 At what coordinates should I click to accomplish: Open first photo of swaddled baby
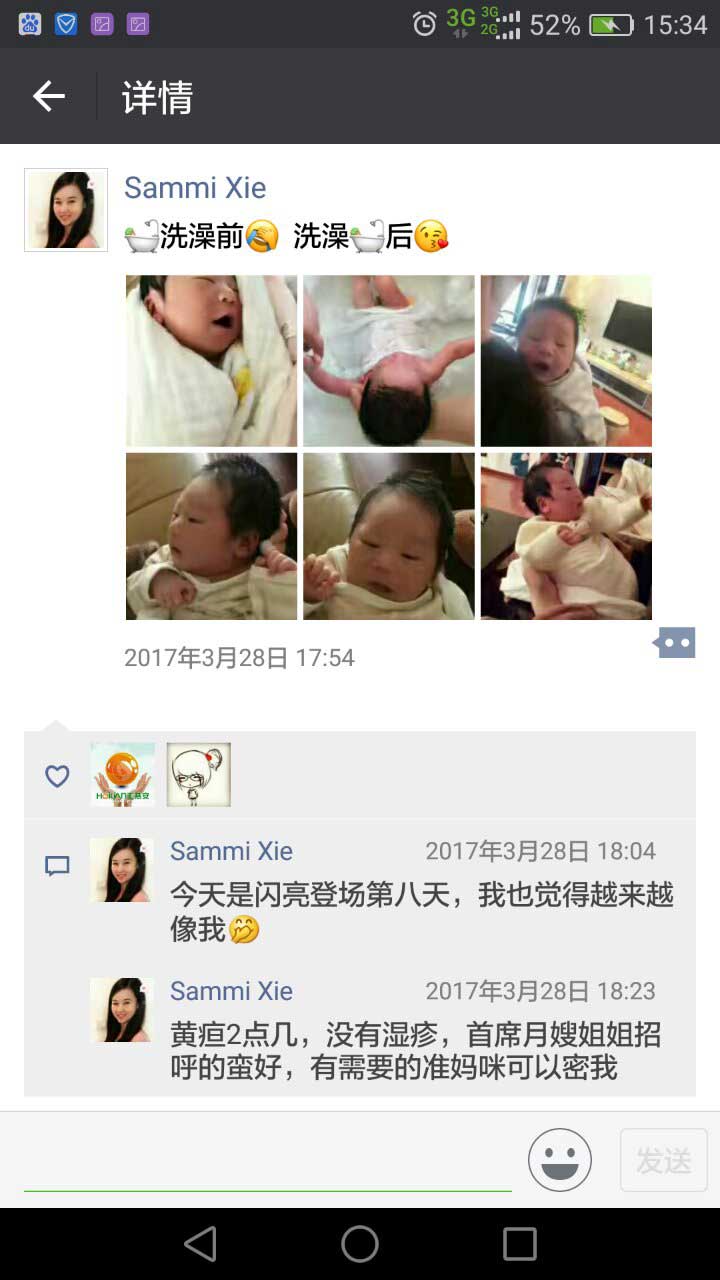click(211, 361)
